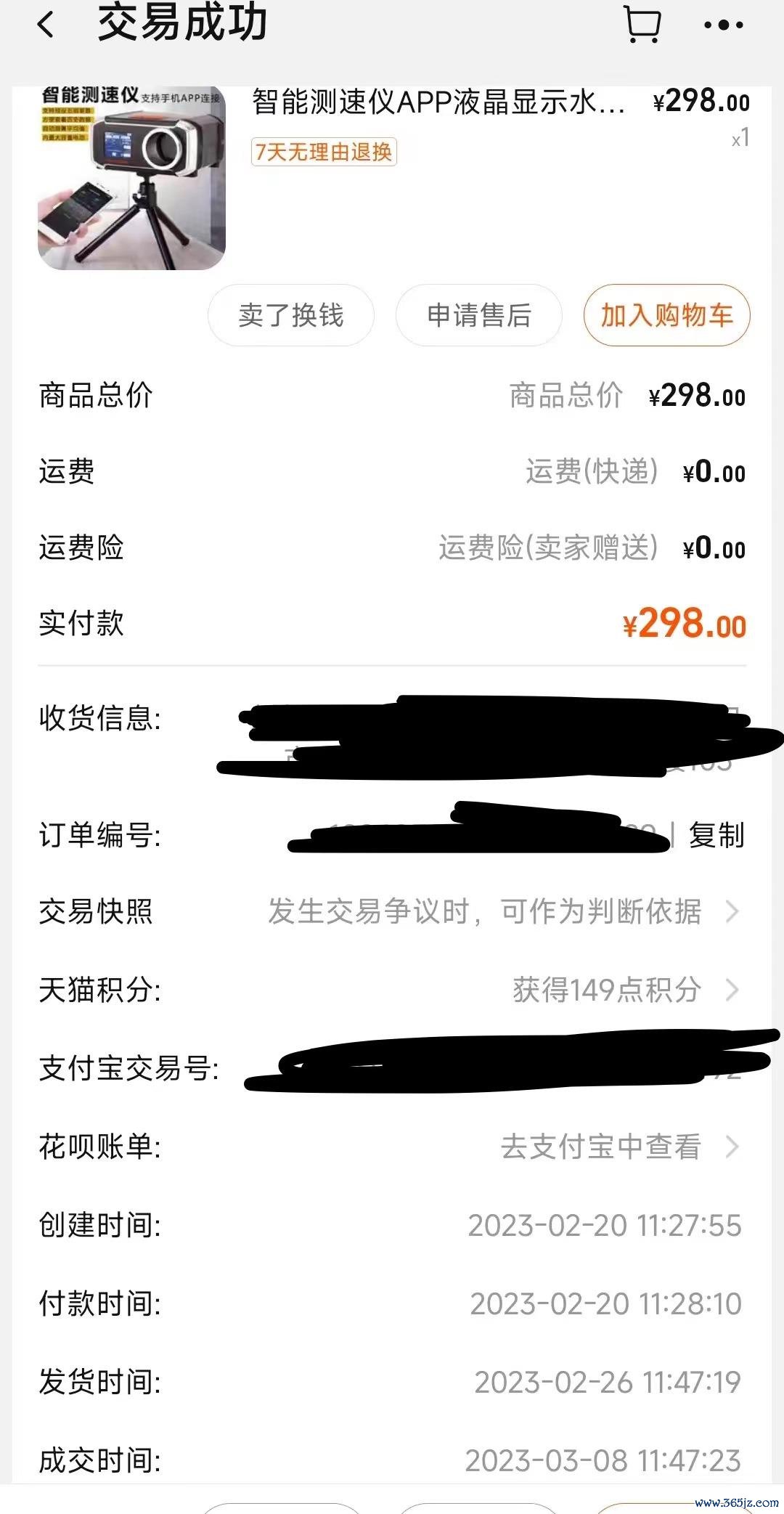Open the three-dot overflow menu
This screenshot has width=784, height=1514.
click(x=723, y=25)
